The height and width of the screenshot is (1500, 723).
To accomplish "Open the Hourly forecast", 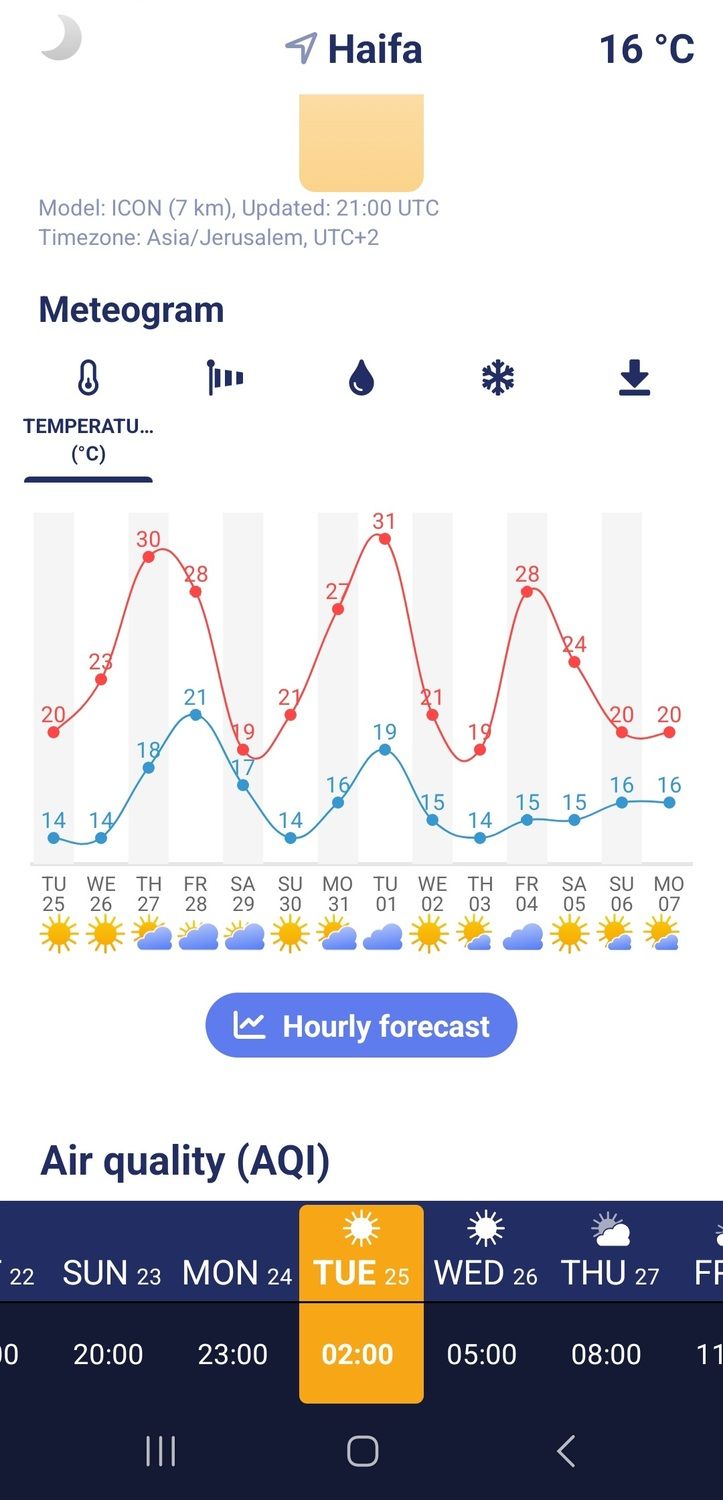I will pyautogui.click(x=361, y=1025).
